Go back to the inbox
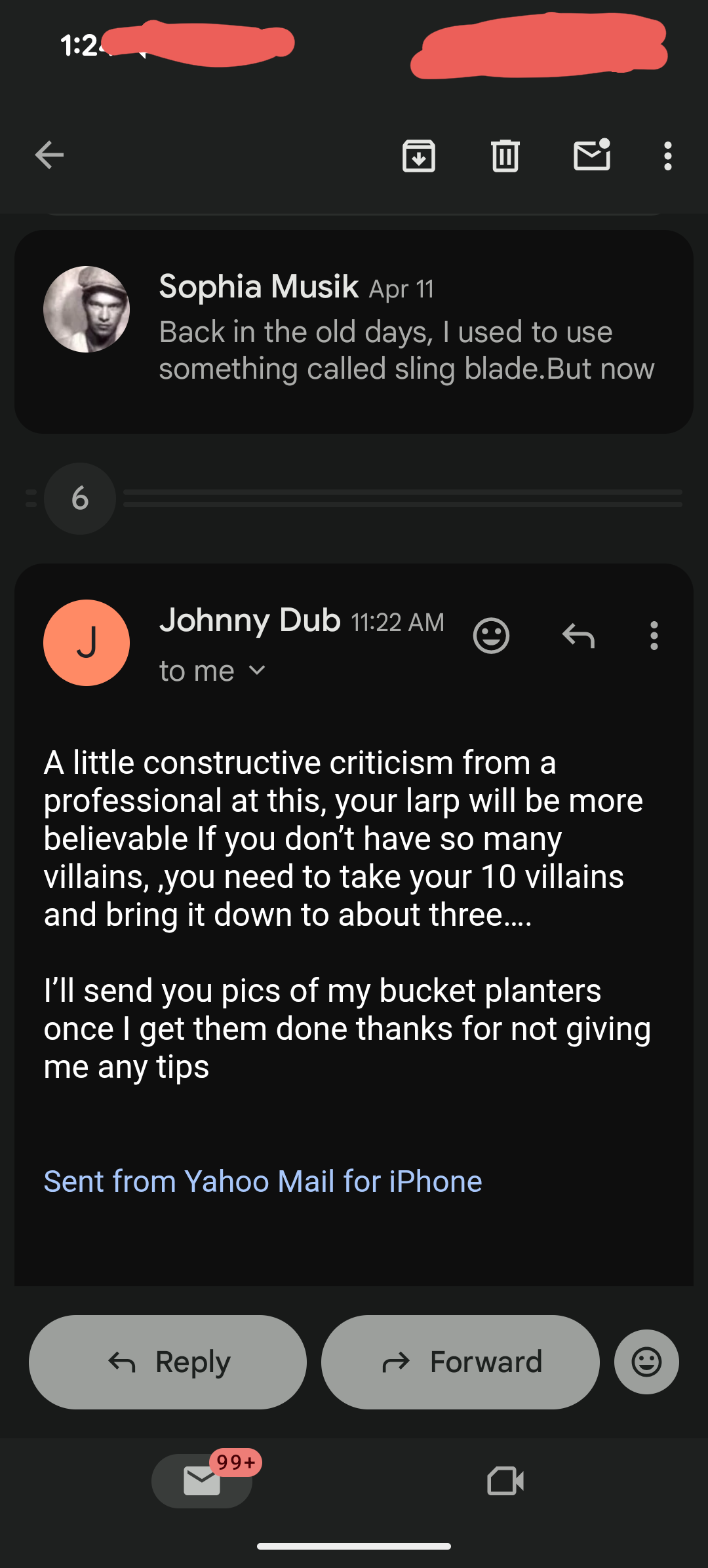 click(x=49, y=155)
